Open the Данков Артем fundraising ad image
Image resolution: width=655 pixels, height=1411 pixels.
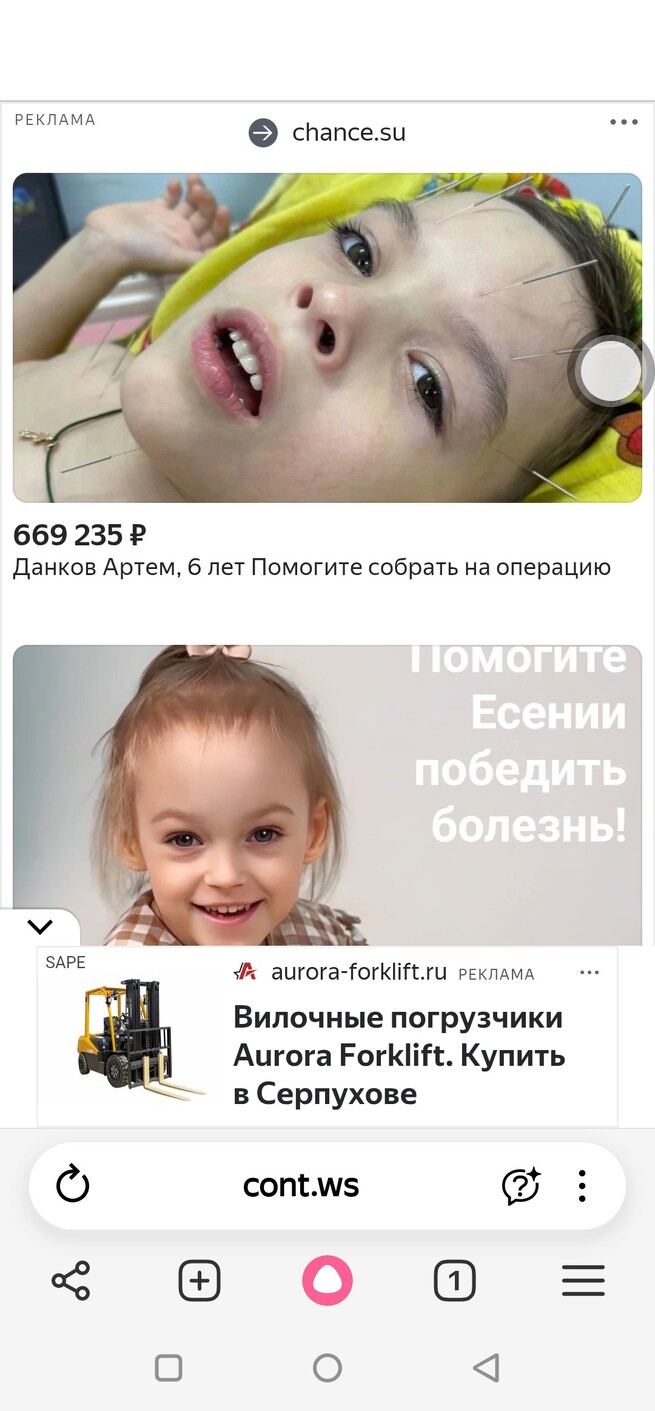point(327,337)
